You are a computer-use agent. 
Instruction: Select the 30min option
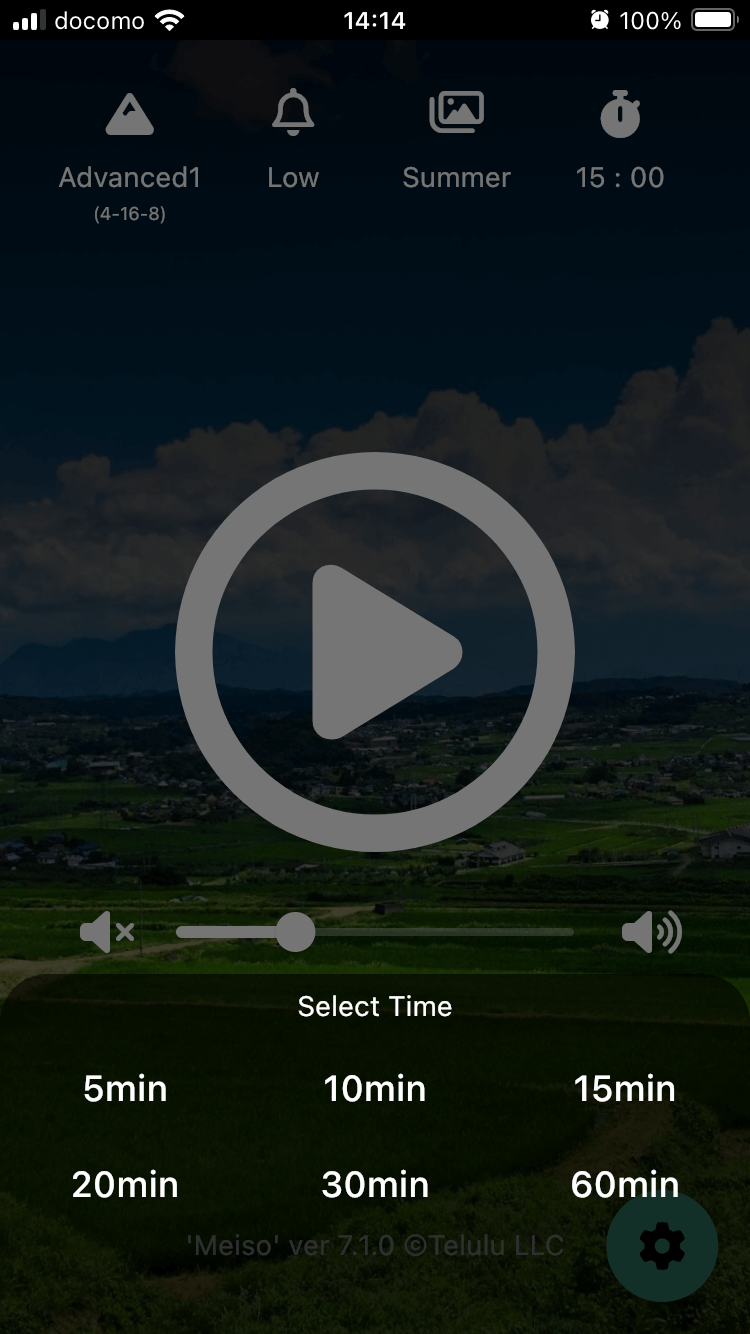[375, 1184]
